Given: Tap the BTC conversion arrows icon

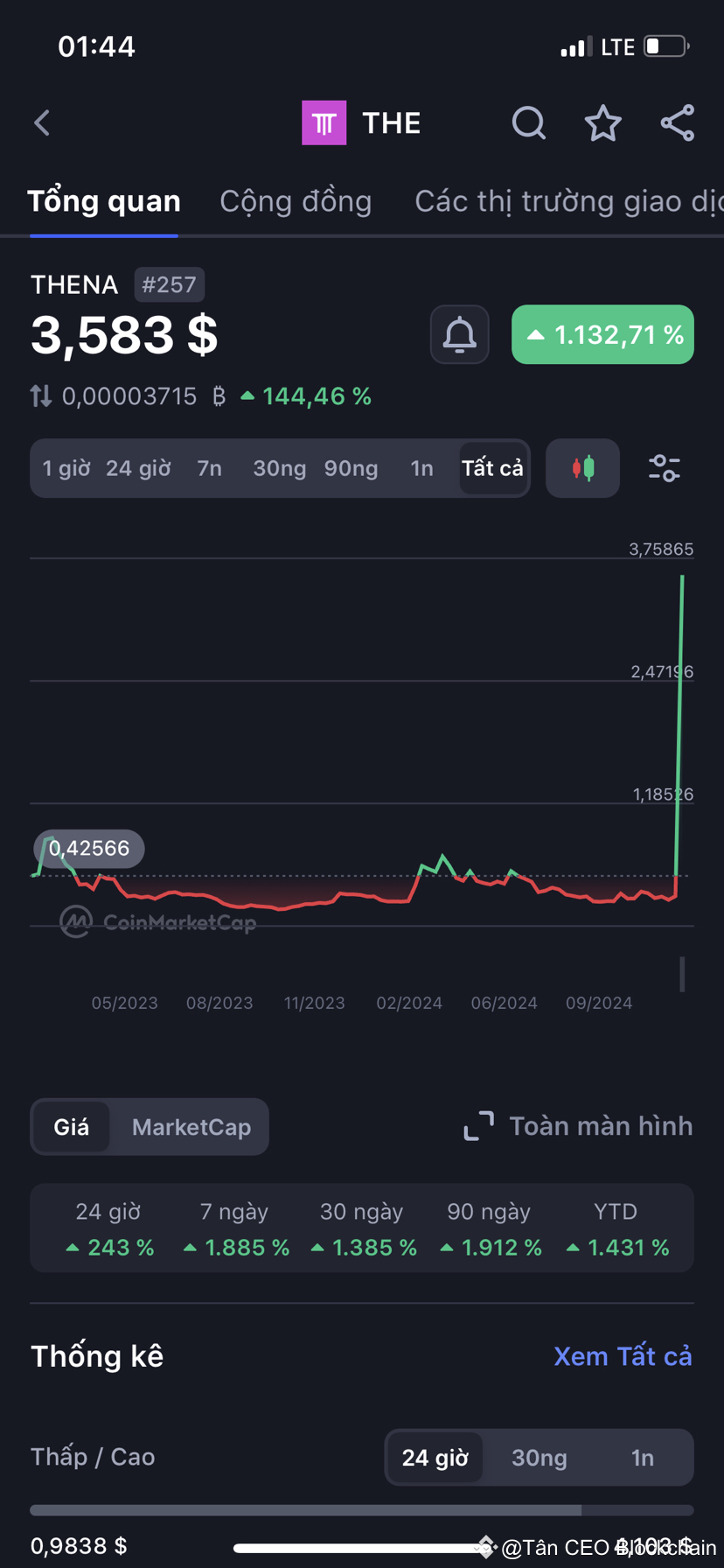Looking at the screenshot, I should (x=39, y=395).
